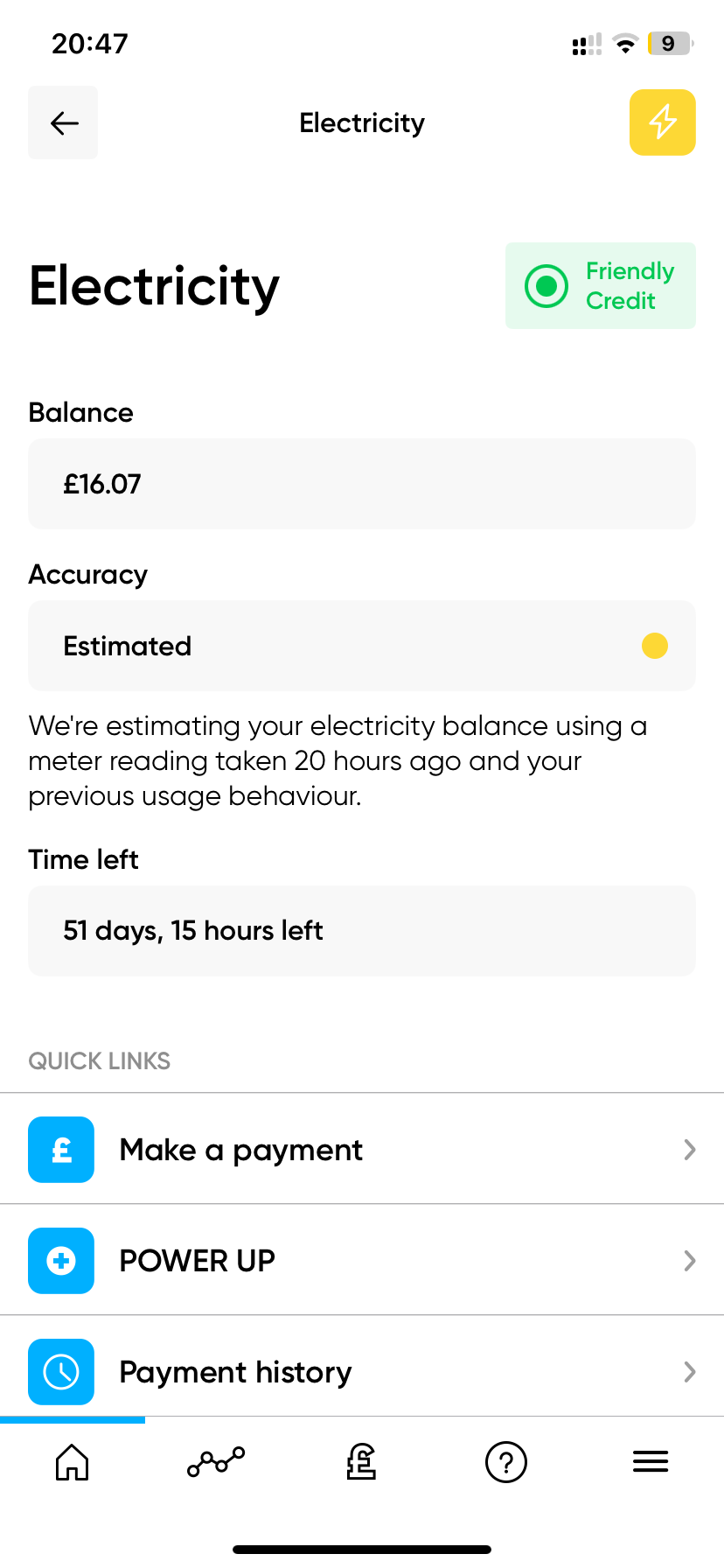724x1568 pixels.
Task: Go back using the arrow button
Action: point(63,122)
